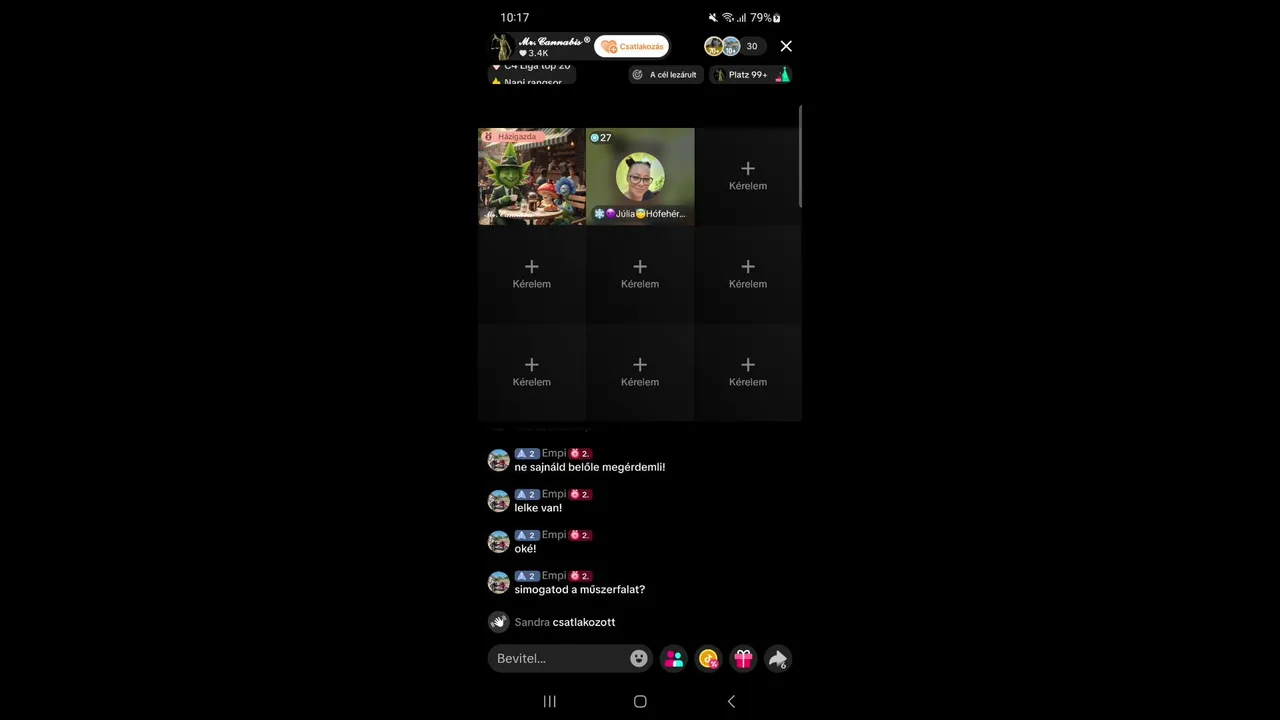The height and width of the screenshot is (720, 1280).
Task: Open the emoji picker in input field
Action: [x=638, y=658]
